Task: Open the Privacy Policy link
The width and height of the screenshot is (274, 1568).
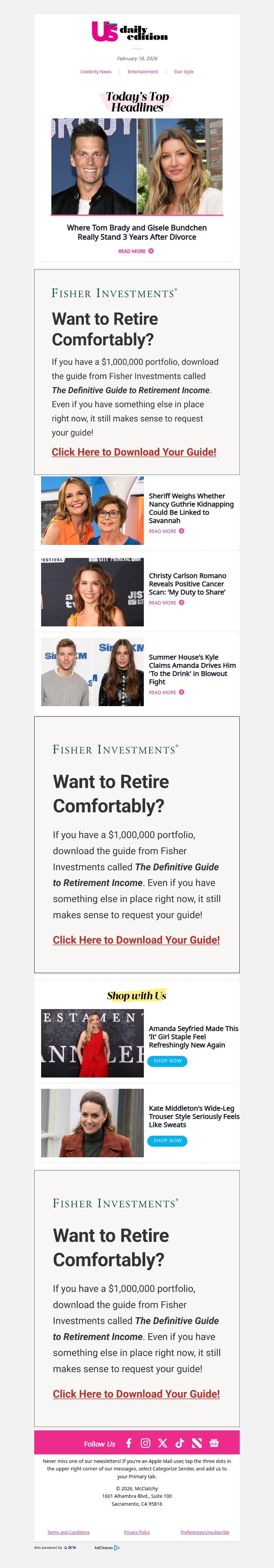Action: point(137,1532)
